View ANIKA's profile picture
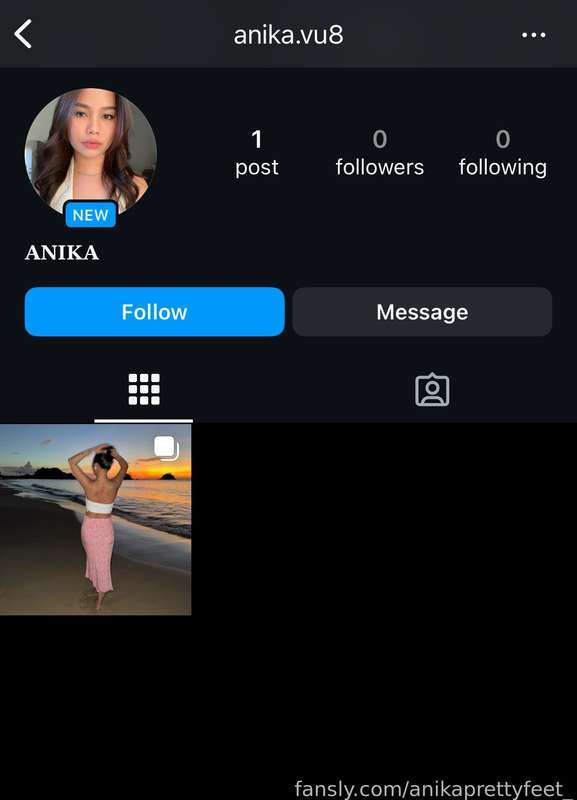 click(91, 153)
